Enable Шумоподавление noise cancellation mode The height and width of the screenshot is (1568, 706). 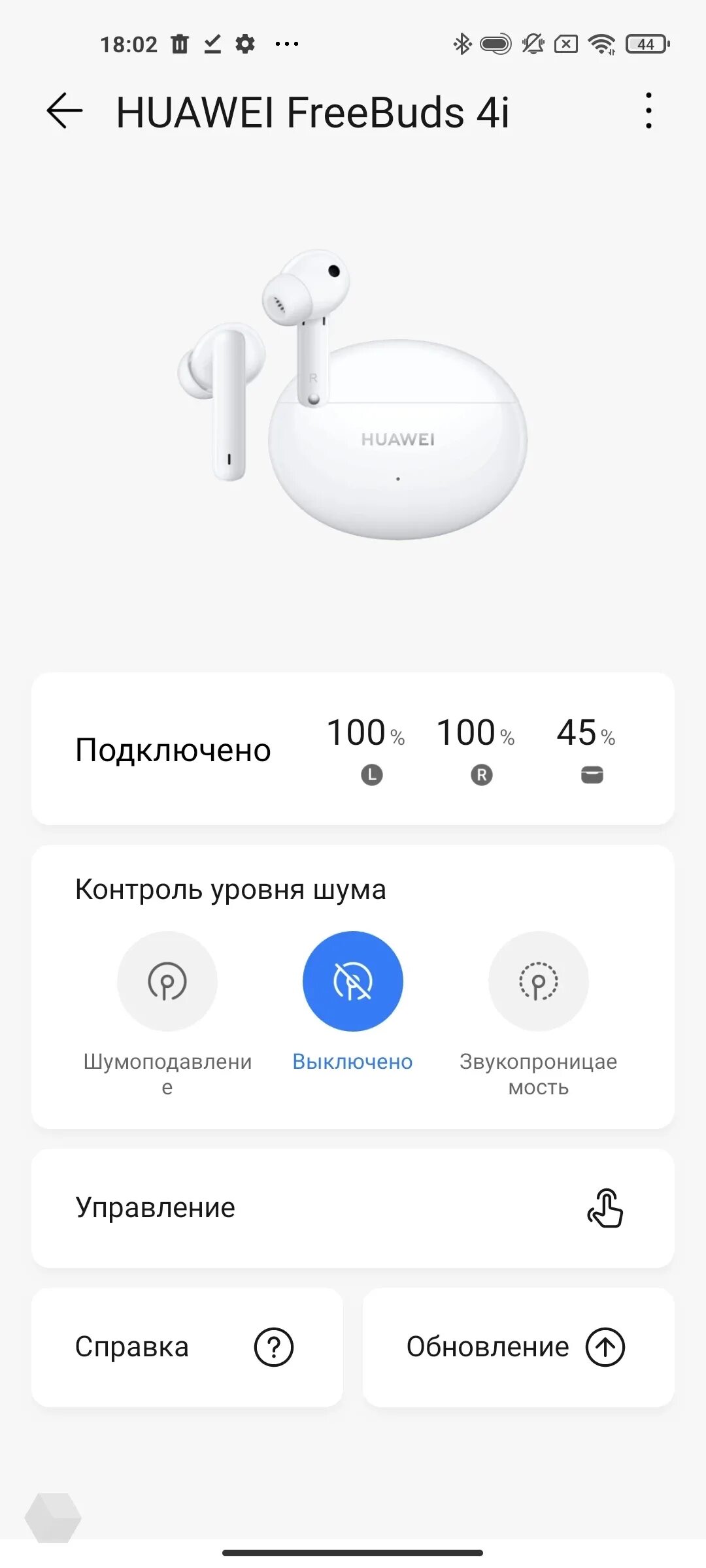pyautogui.click(x=167, y=981)
